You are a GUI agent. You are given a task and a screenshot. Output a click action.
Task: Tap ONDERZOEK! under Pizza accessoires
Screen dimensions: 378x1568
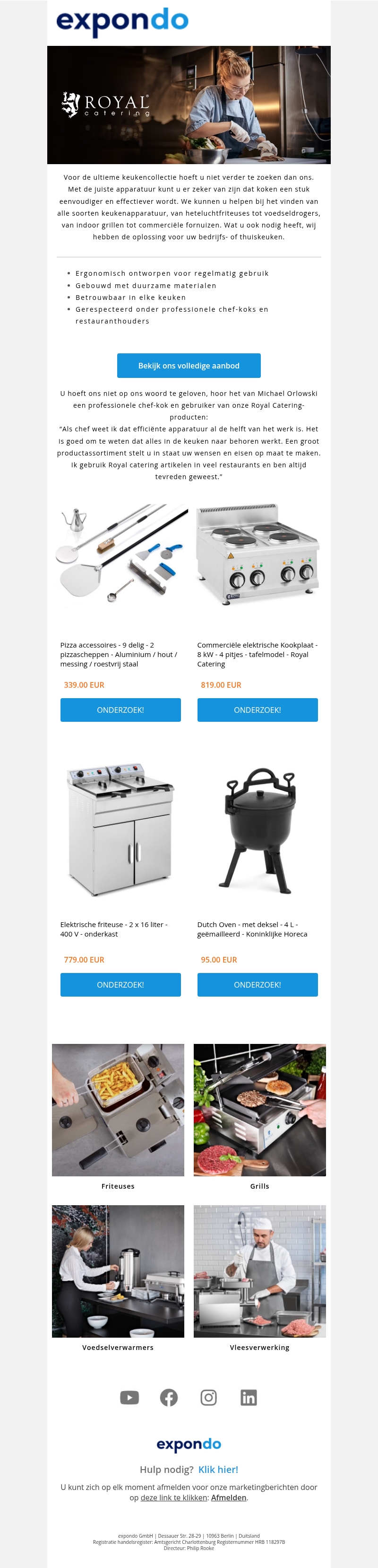[120, 710]
